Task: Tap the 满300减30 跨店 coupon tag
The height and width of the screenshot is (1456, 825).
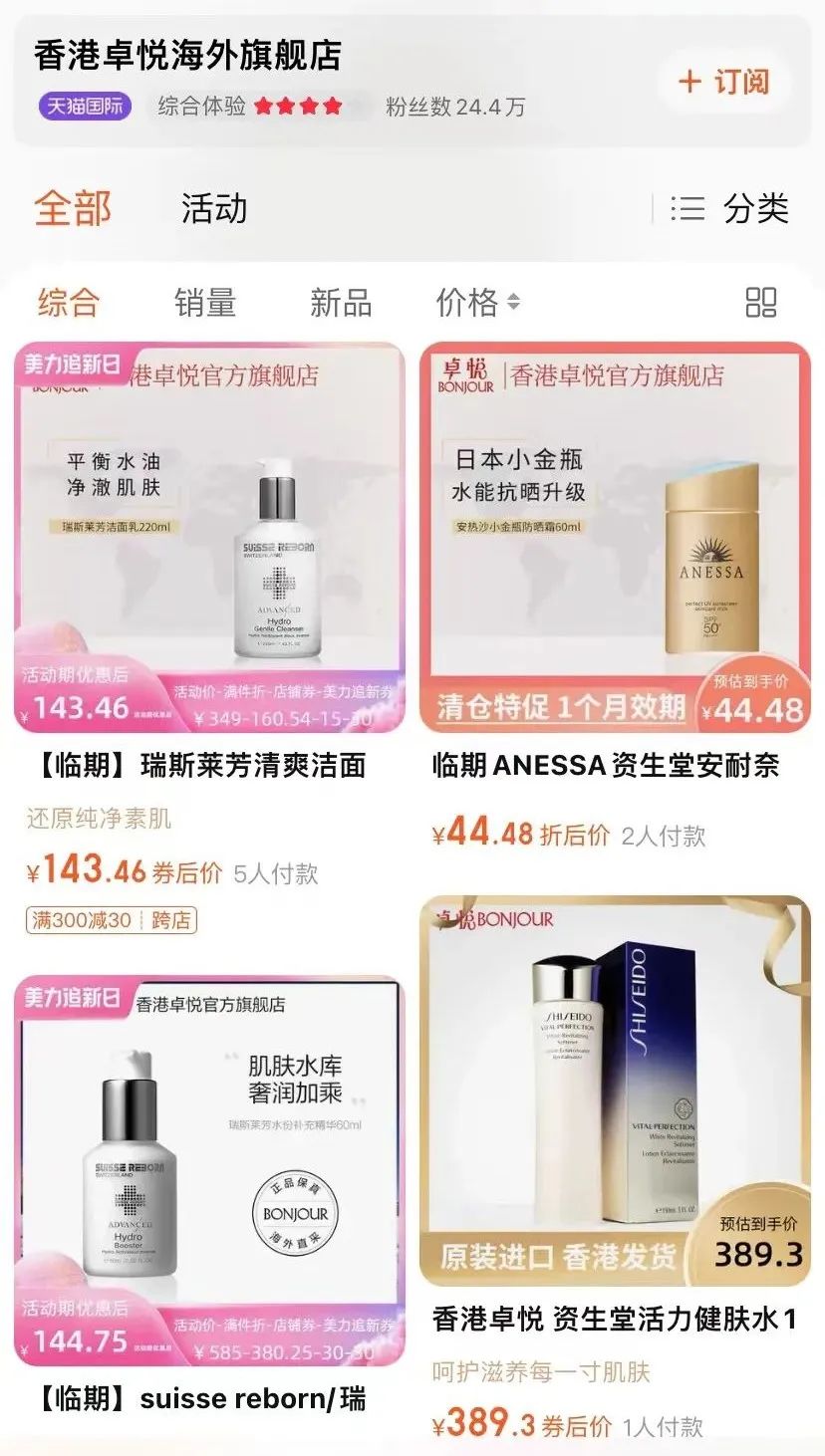Action: [x=112, y=920]
